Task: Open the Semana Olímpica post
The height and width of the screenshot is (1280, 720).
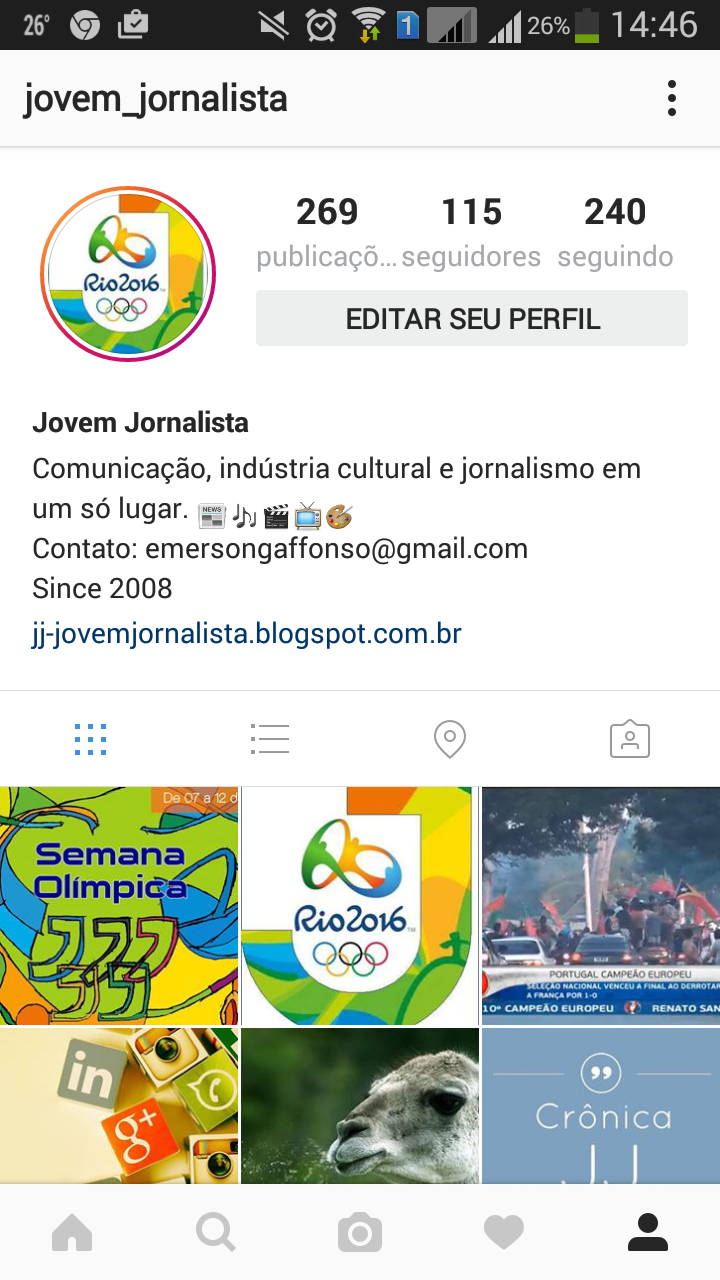Action: point(119,906)
